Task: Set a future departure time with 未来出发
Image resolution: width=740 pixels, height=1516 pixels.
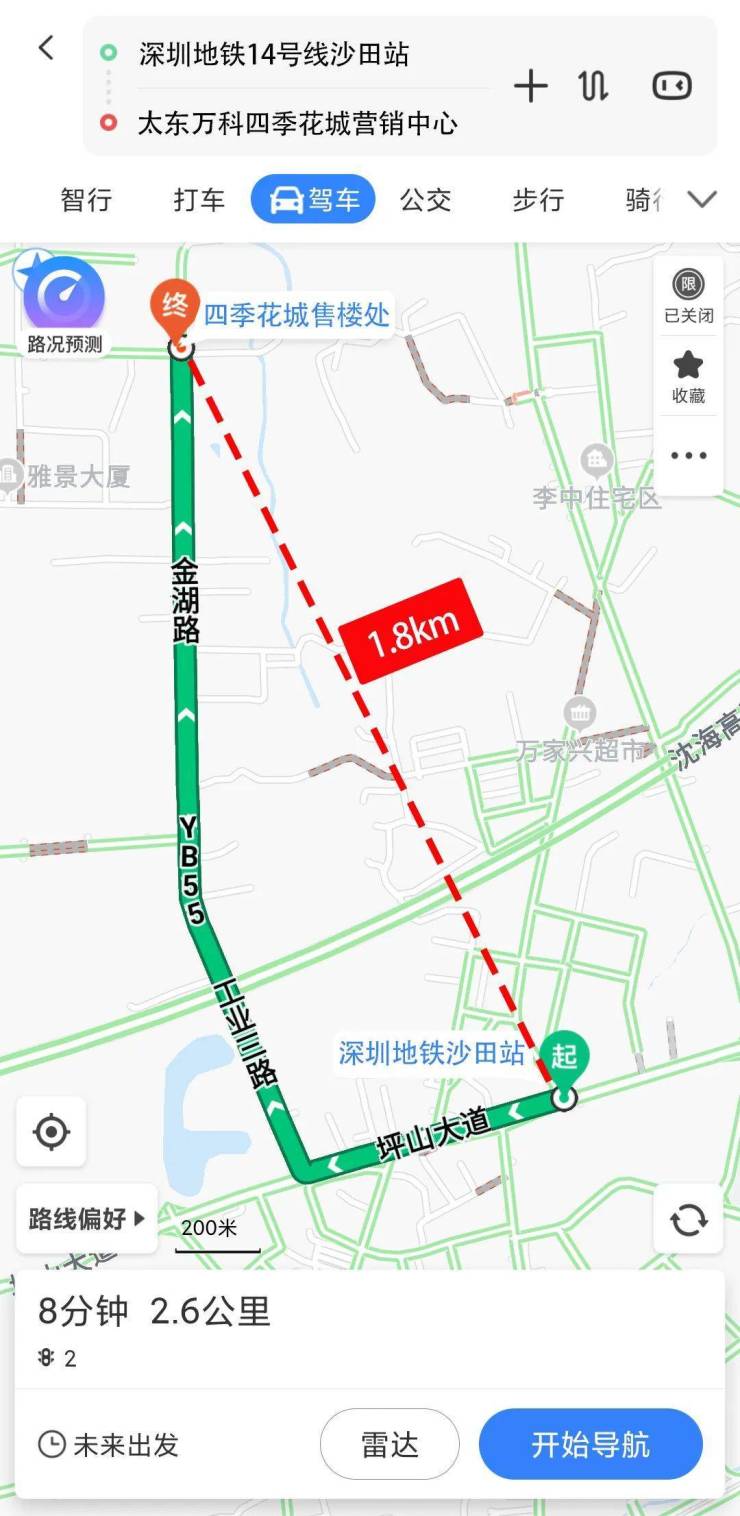Action: [108, 1444]
